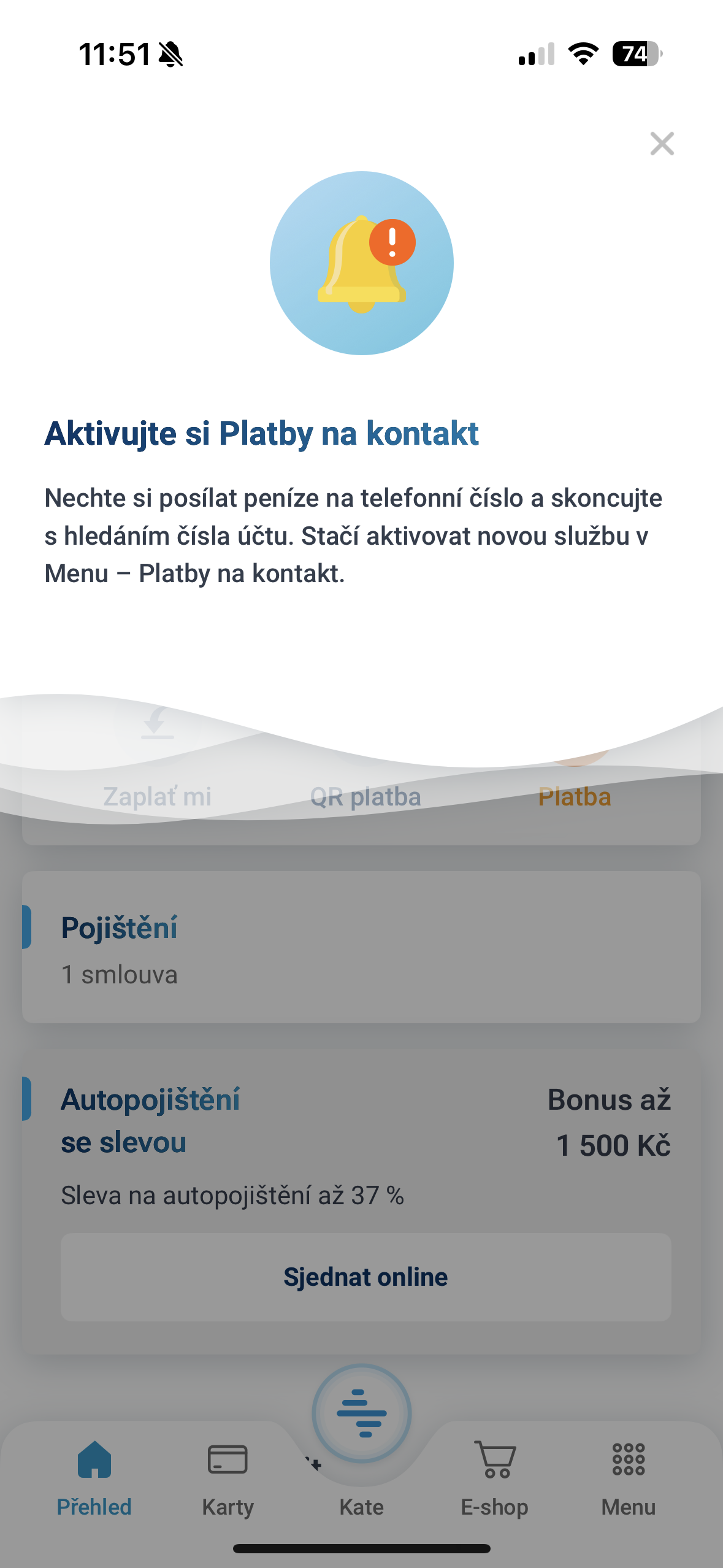
Task: Click the Sjednat online button
Action: click(365, 1277)
